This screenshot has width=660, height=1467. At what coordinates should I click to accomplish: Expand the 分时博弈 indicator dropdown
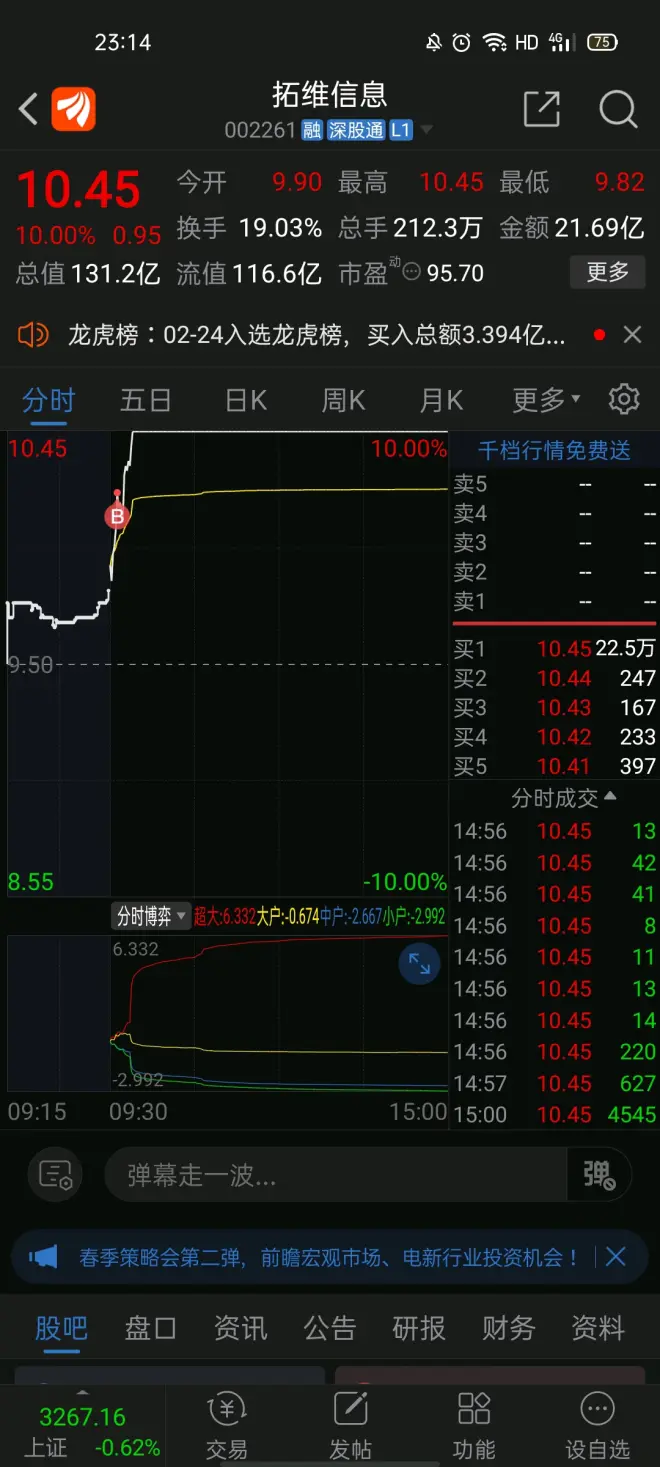click(x=152, y=916)
